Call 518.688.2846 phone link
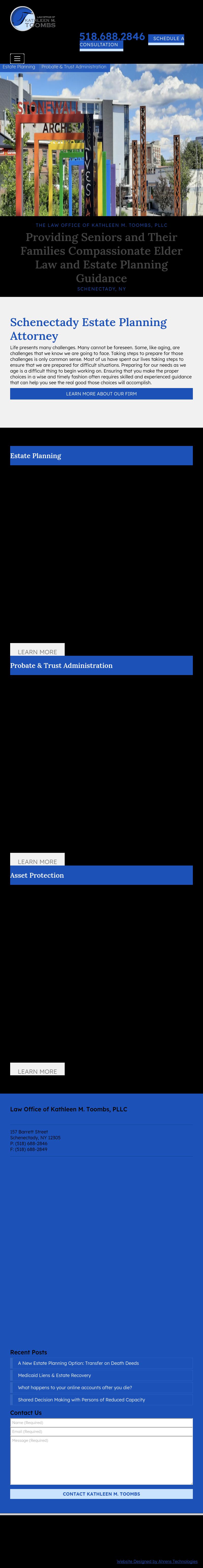The image size is (203, 1568). pos(112,37)
